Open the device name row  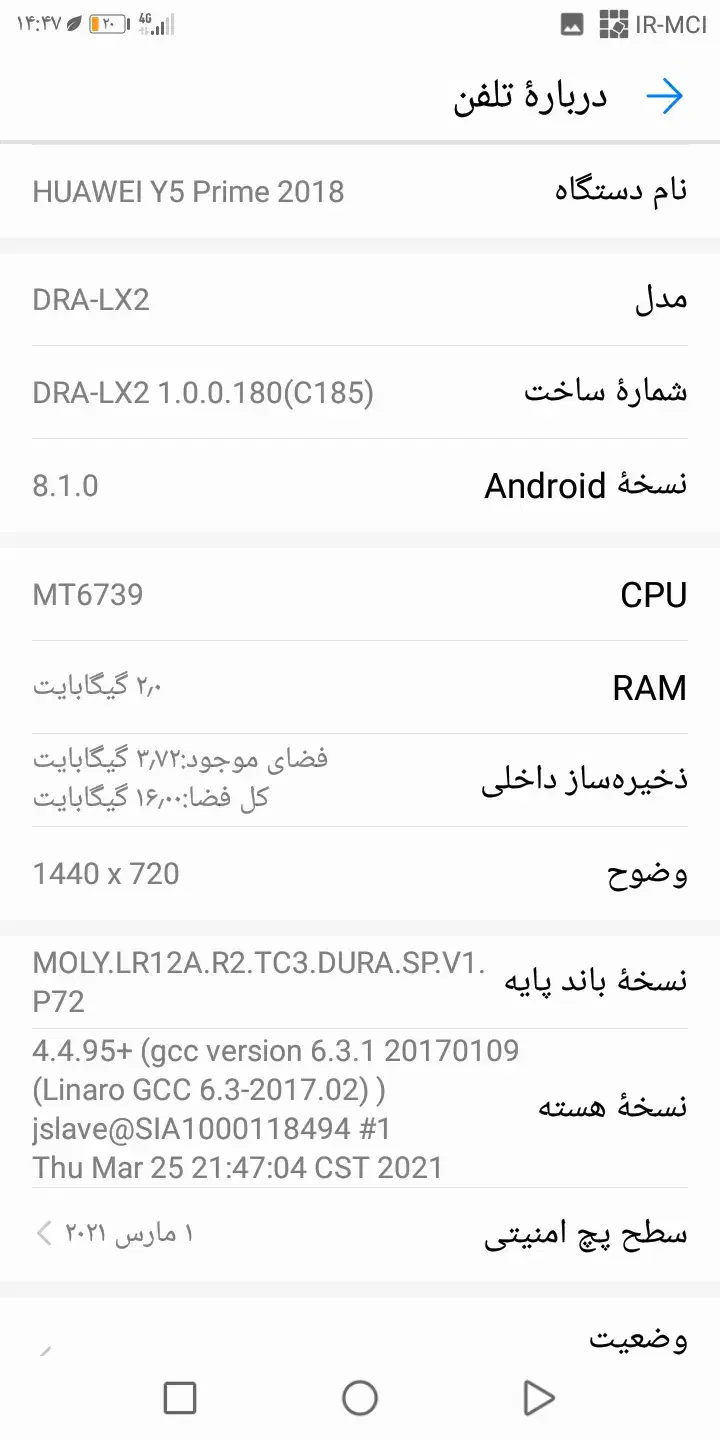tap(360, 191)
